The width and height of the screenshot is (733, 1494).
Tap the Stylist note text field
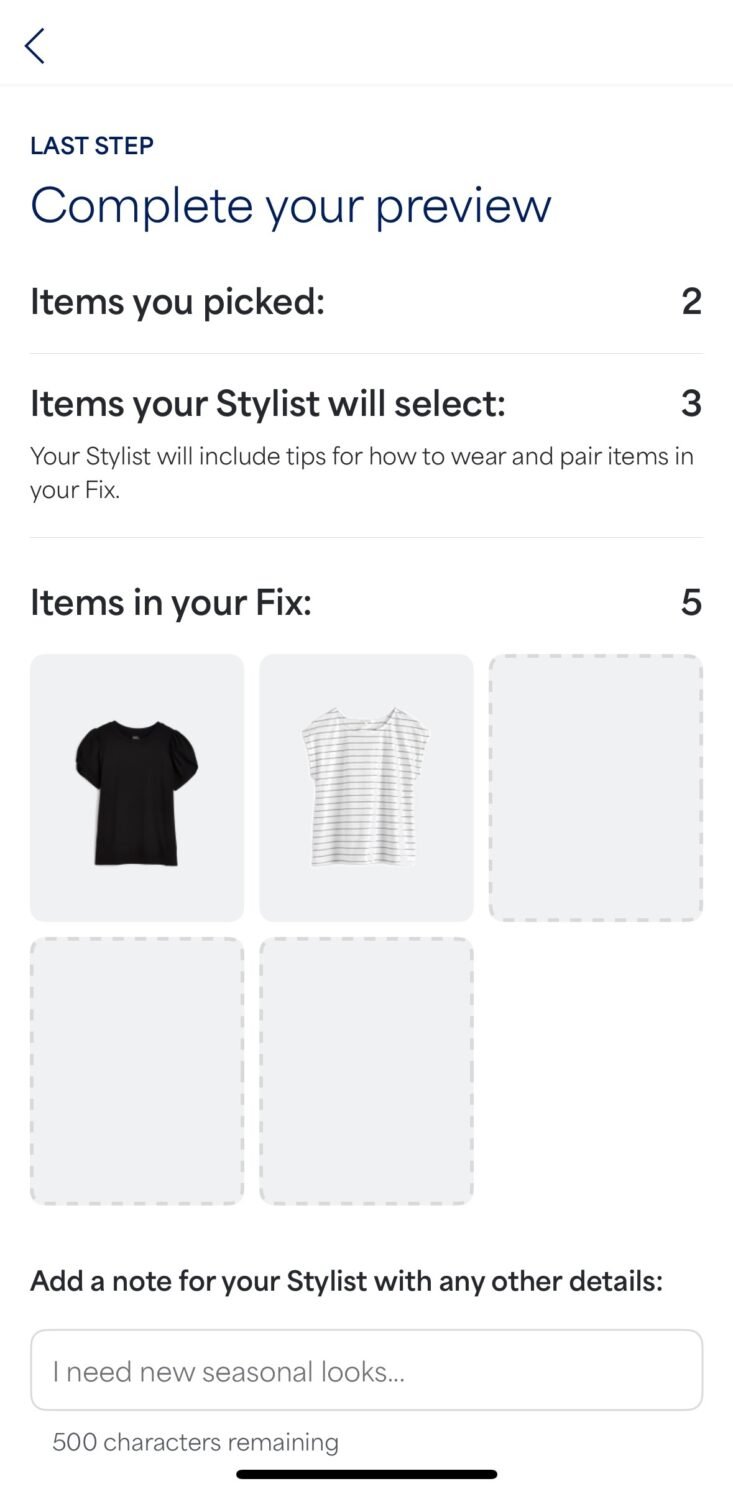pyautogui.click(x=366, y=1369)
